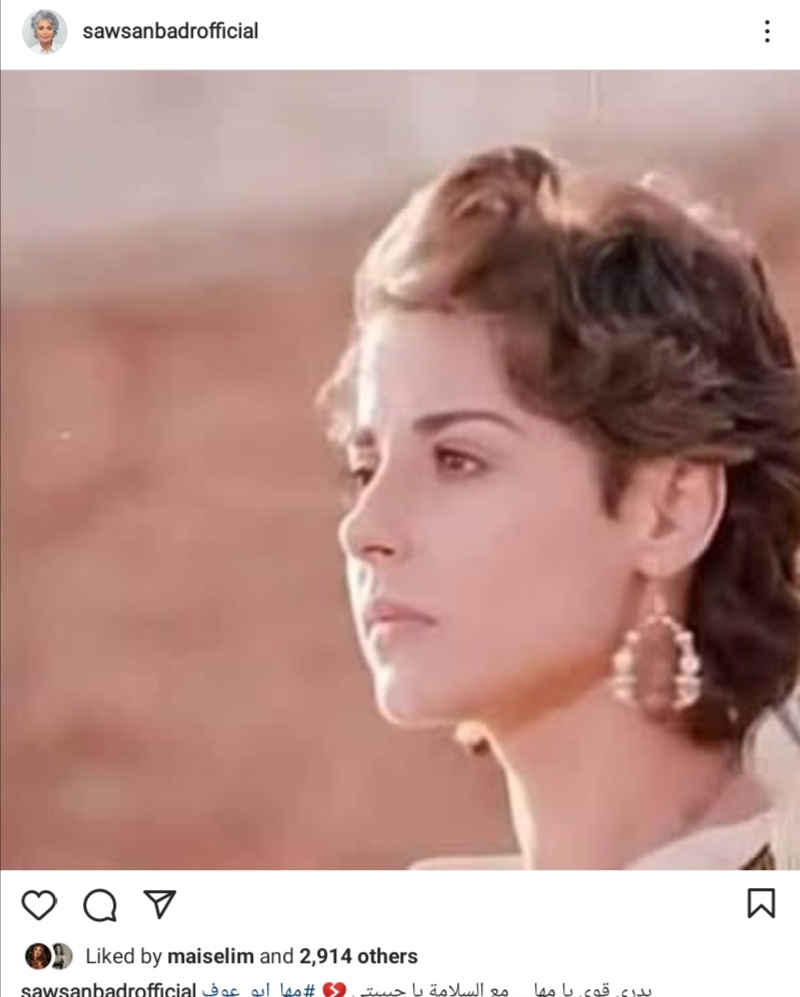Open sawsanbadrofficial's profile picture

45,32
